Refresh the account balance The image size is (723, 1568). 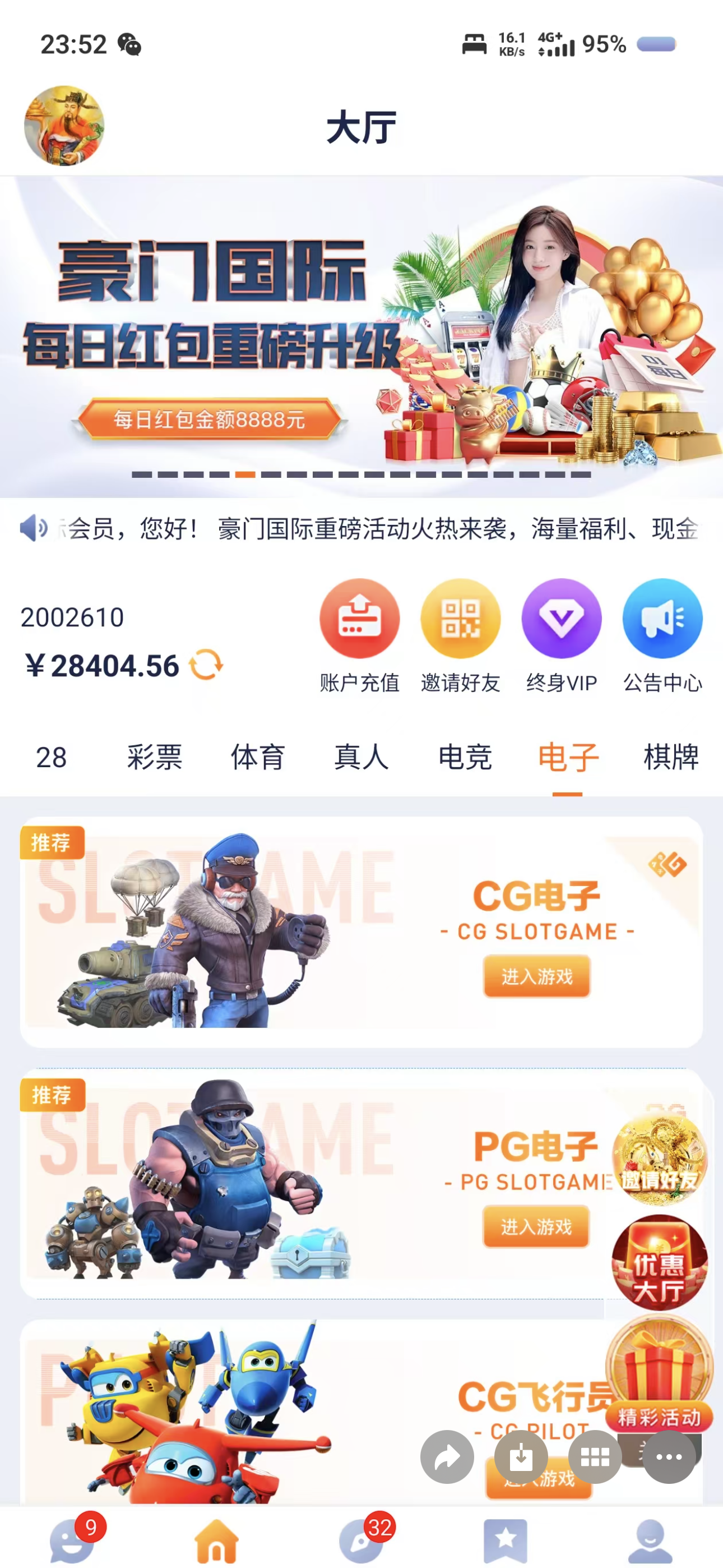pos(206,664)
